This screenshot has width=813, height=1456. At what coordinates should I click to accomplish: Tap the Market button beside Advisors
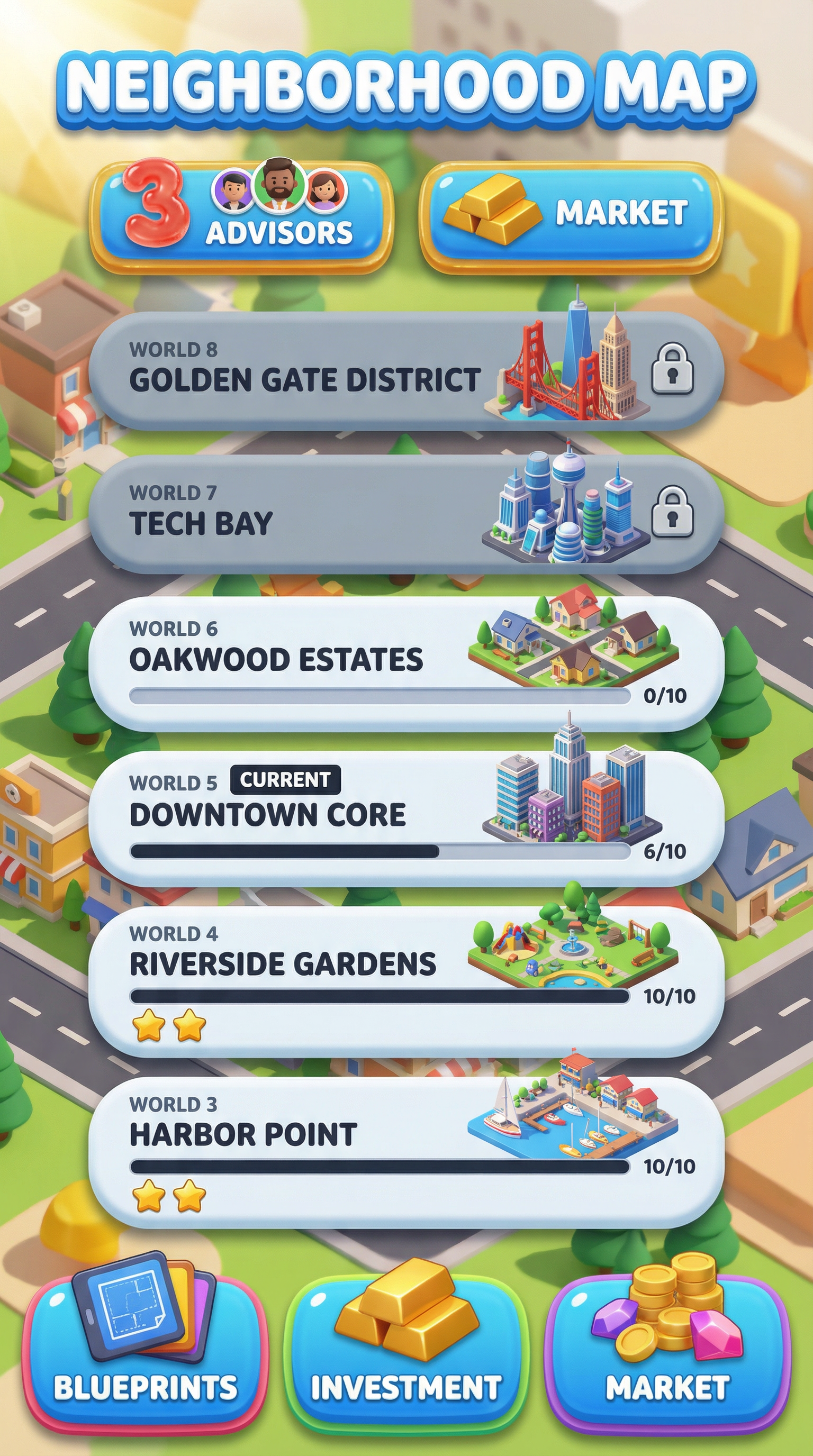coord(571,216)
